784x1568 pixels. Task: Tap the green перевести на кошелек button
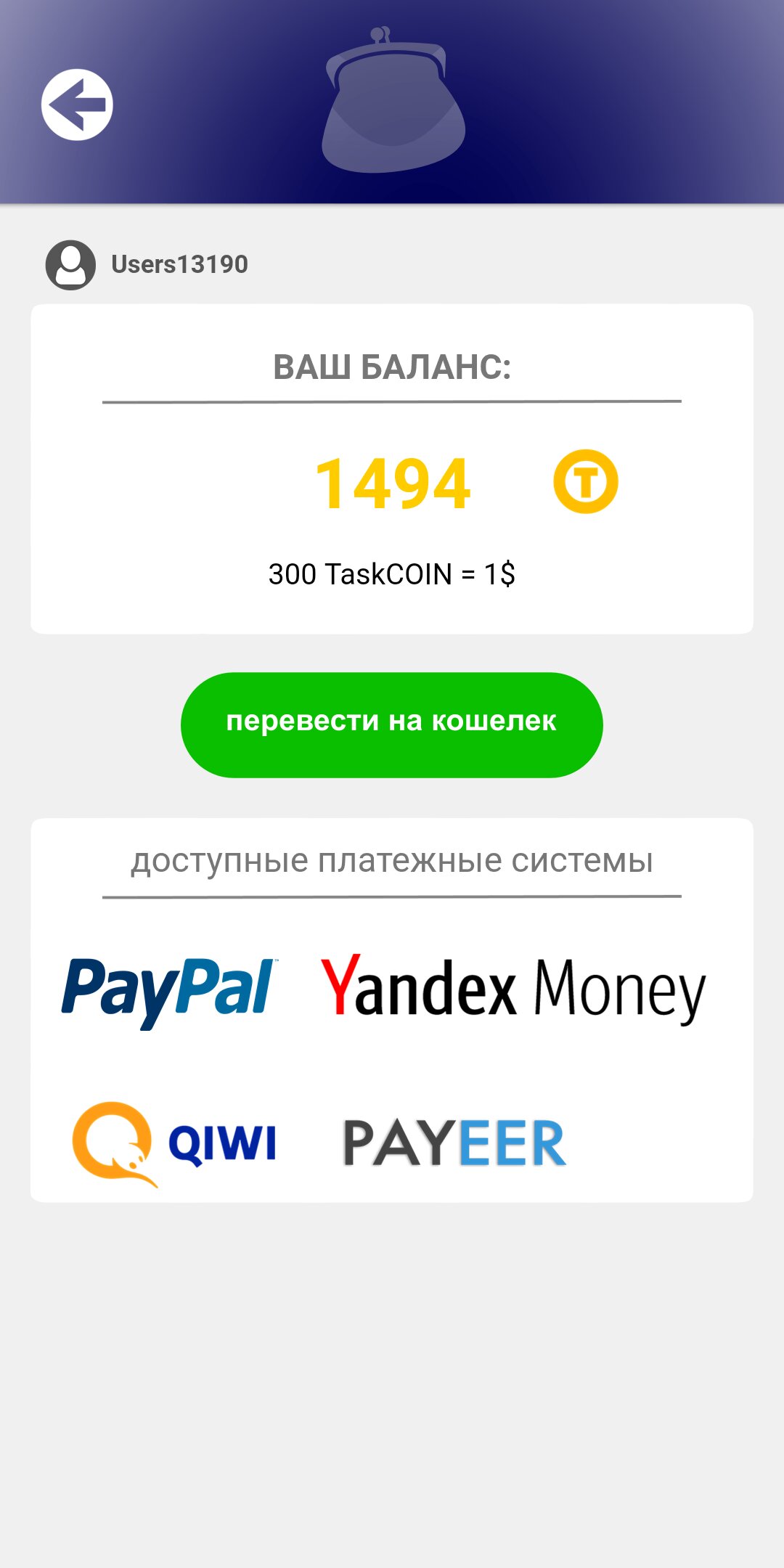[391, 724]
